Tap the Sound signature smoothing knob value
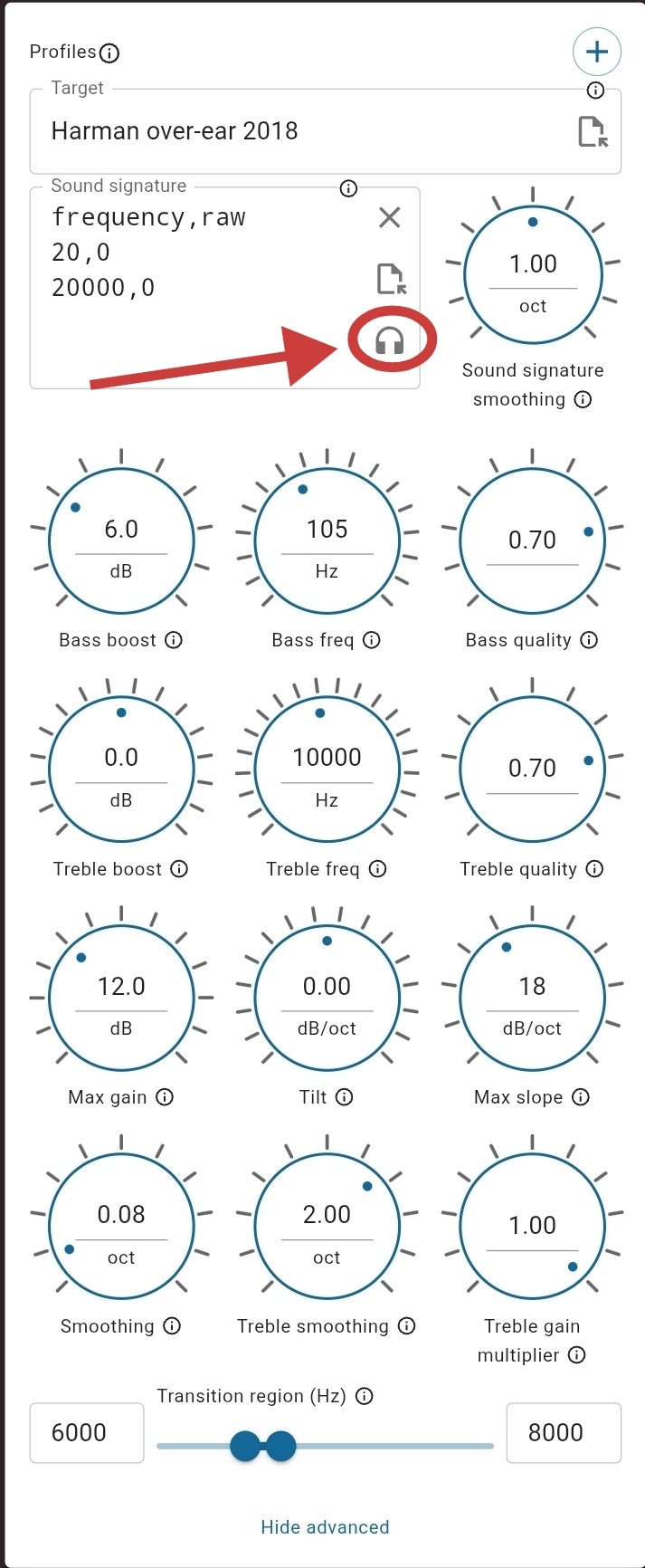 coord(533,264)
